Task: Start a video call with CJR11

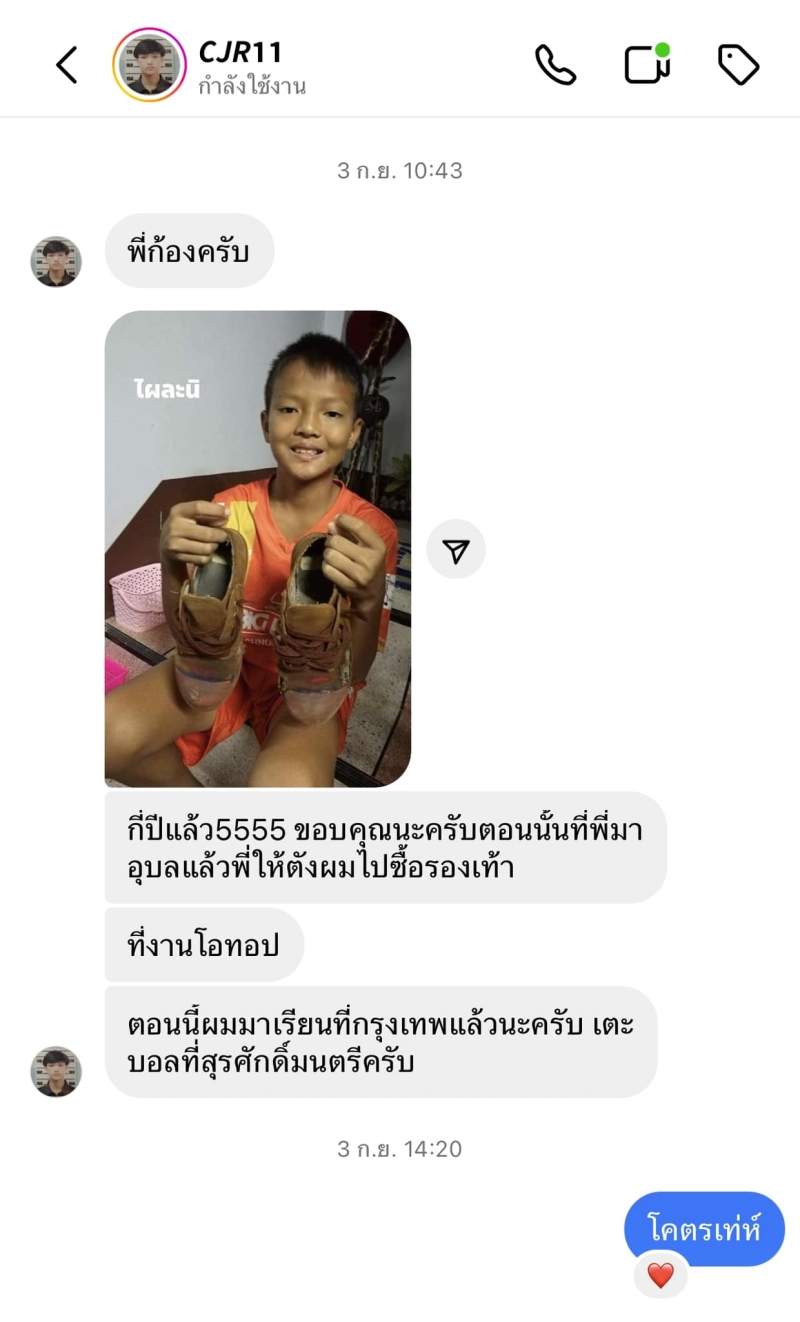Action: [x=647, y=65]
